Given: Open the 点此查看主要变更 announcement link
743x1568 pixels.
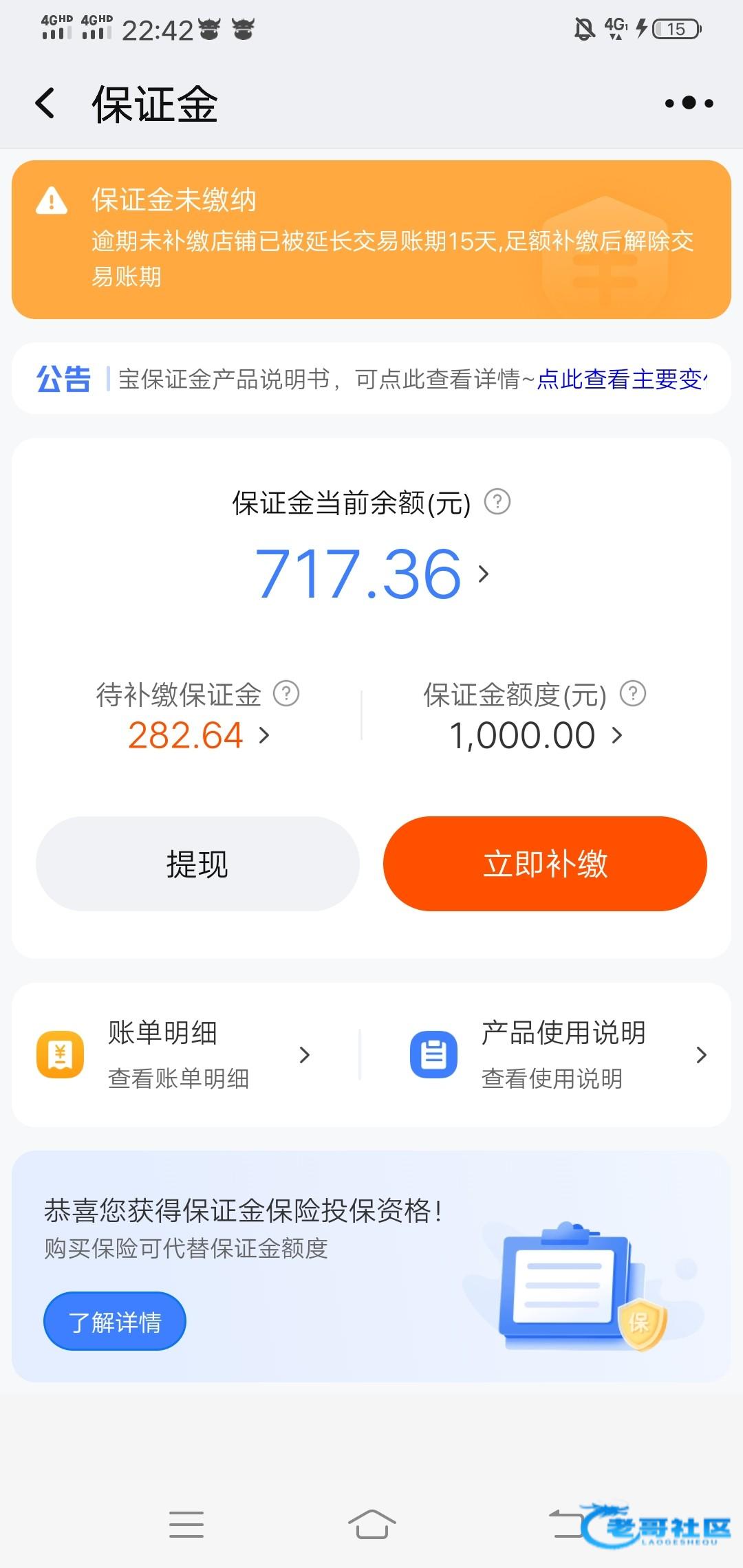Looking at the screenshot, I should tap(621, 379).
